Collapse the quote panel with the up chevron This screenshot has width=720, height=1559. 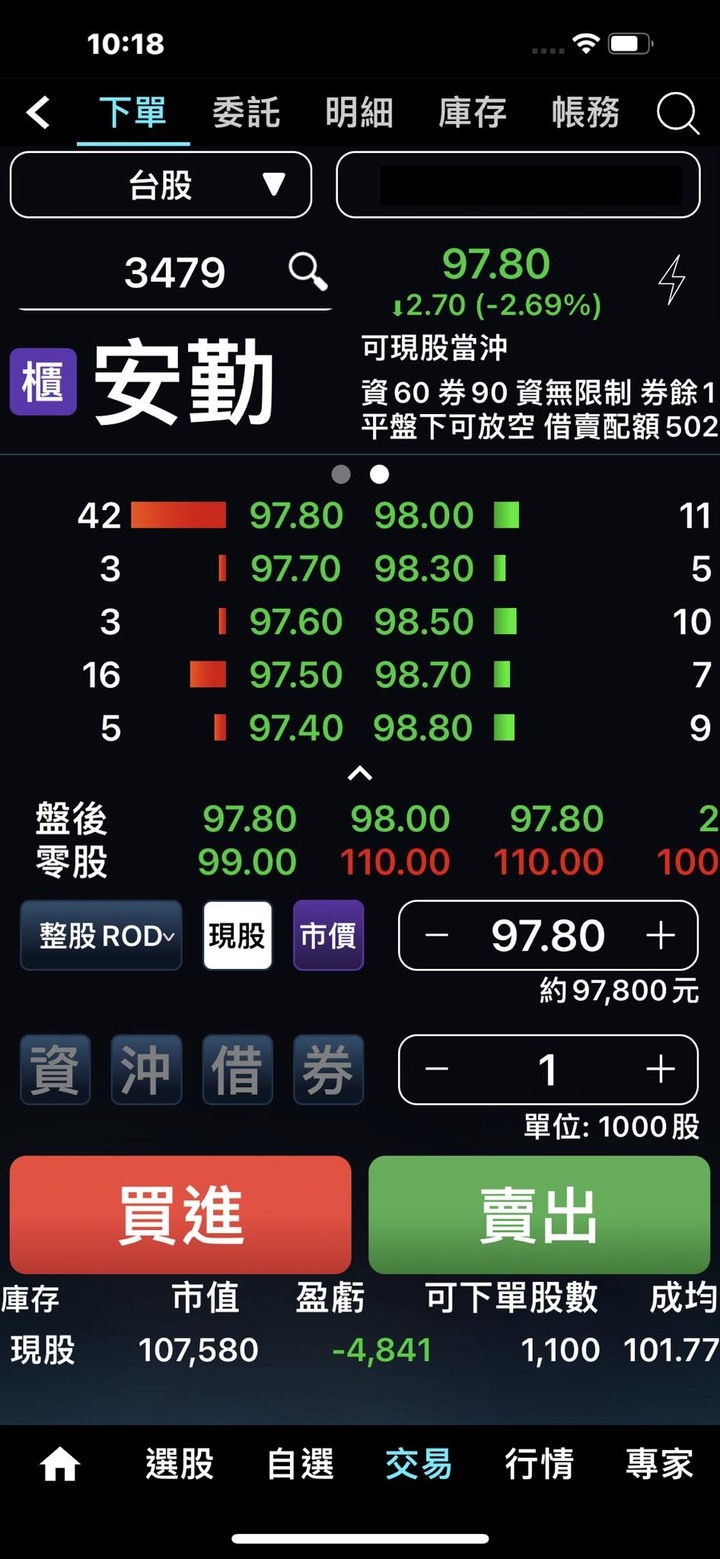[361, 772]
